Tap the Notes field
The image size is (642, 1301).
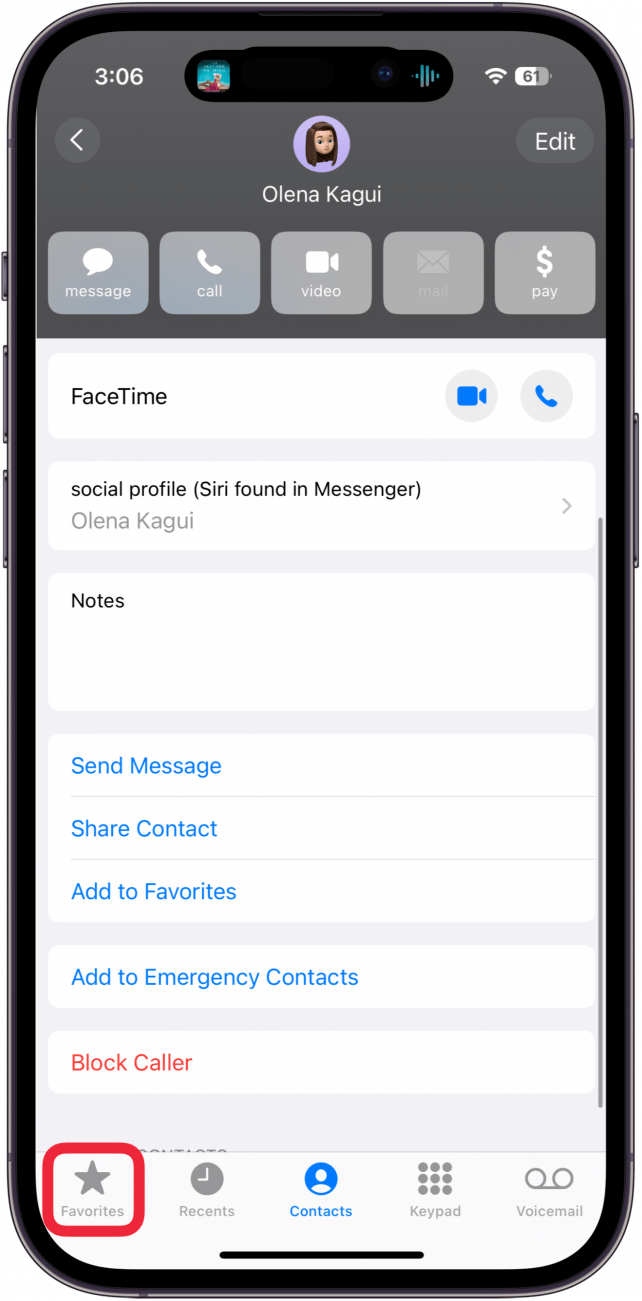pos(321,641)
